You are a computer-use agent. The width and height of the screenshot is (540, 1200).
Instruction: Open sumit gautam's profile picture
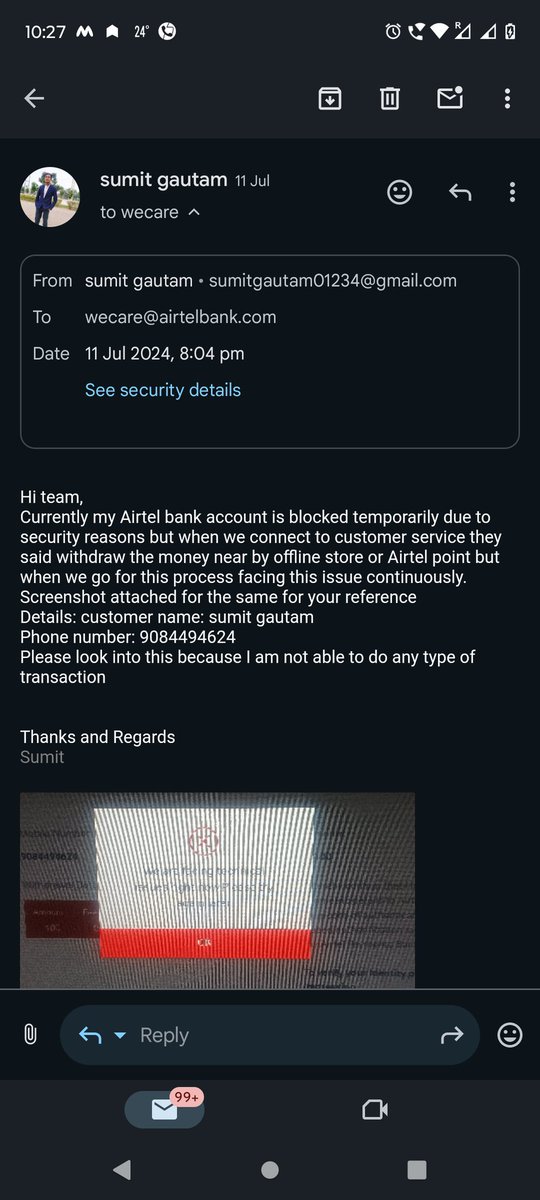pos(50,197)
